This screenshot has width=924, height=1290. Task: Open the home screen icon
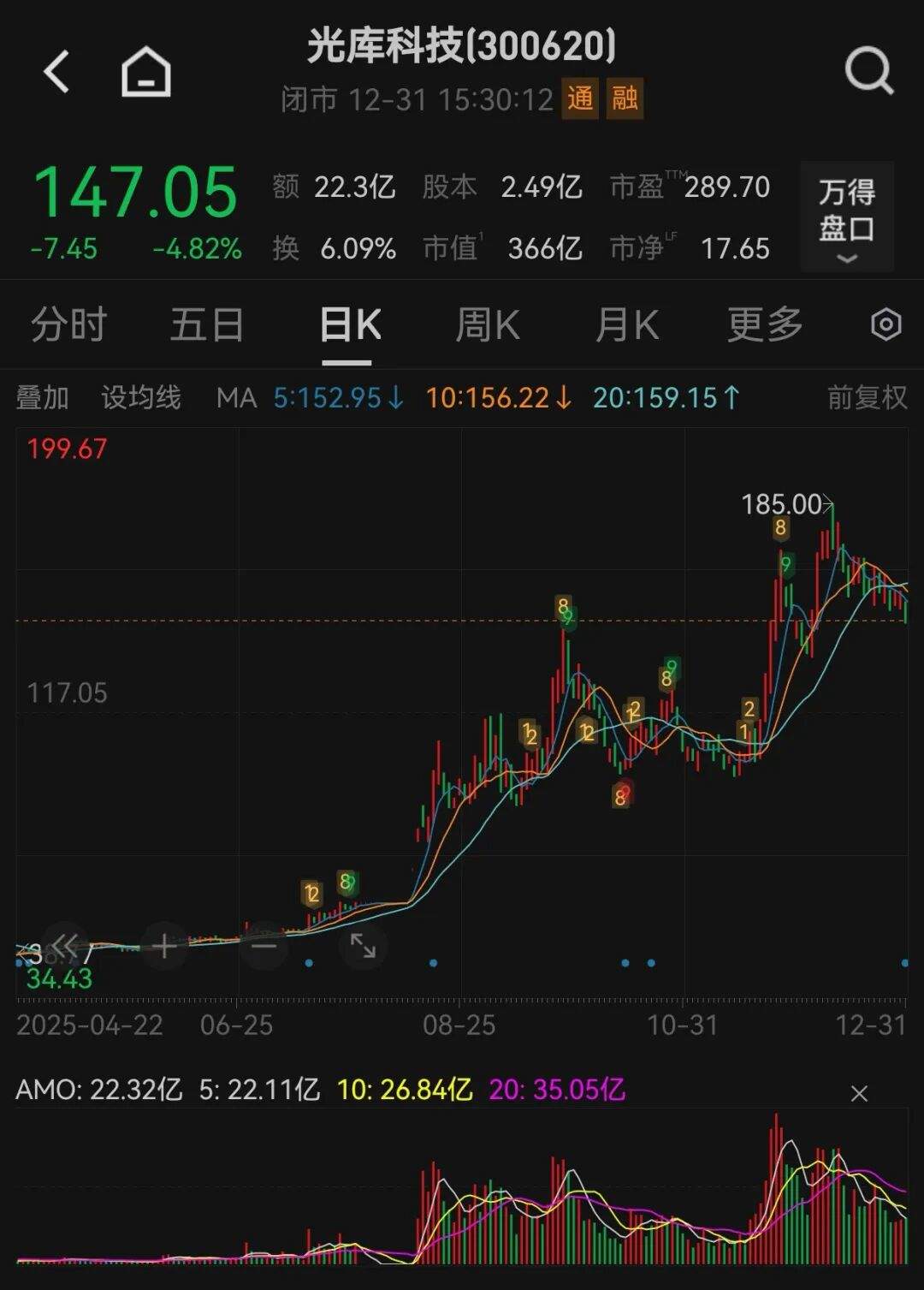coord(144,70)
